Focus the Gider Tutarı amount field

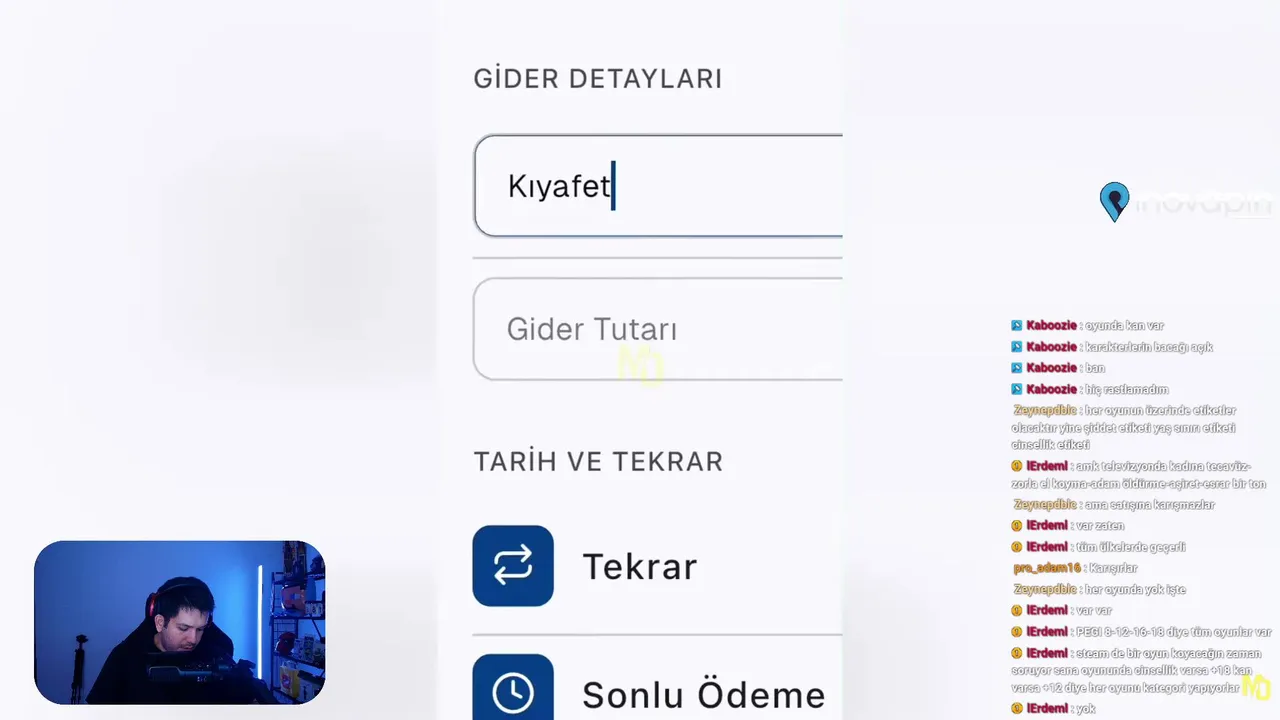(x=660, y=329)
